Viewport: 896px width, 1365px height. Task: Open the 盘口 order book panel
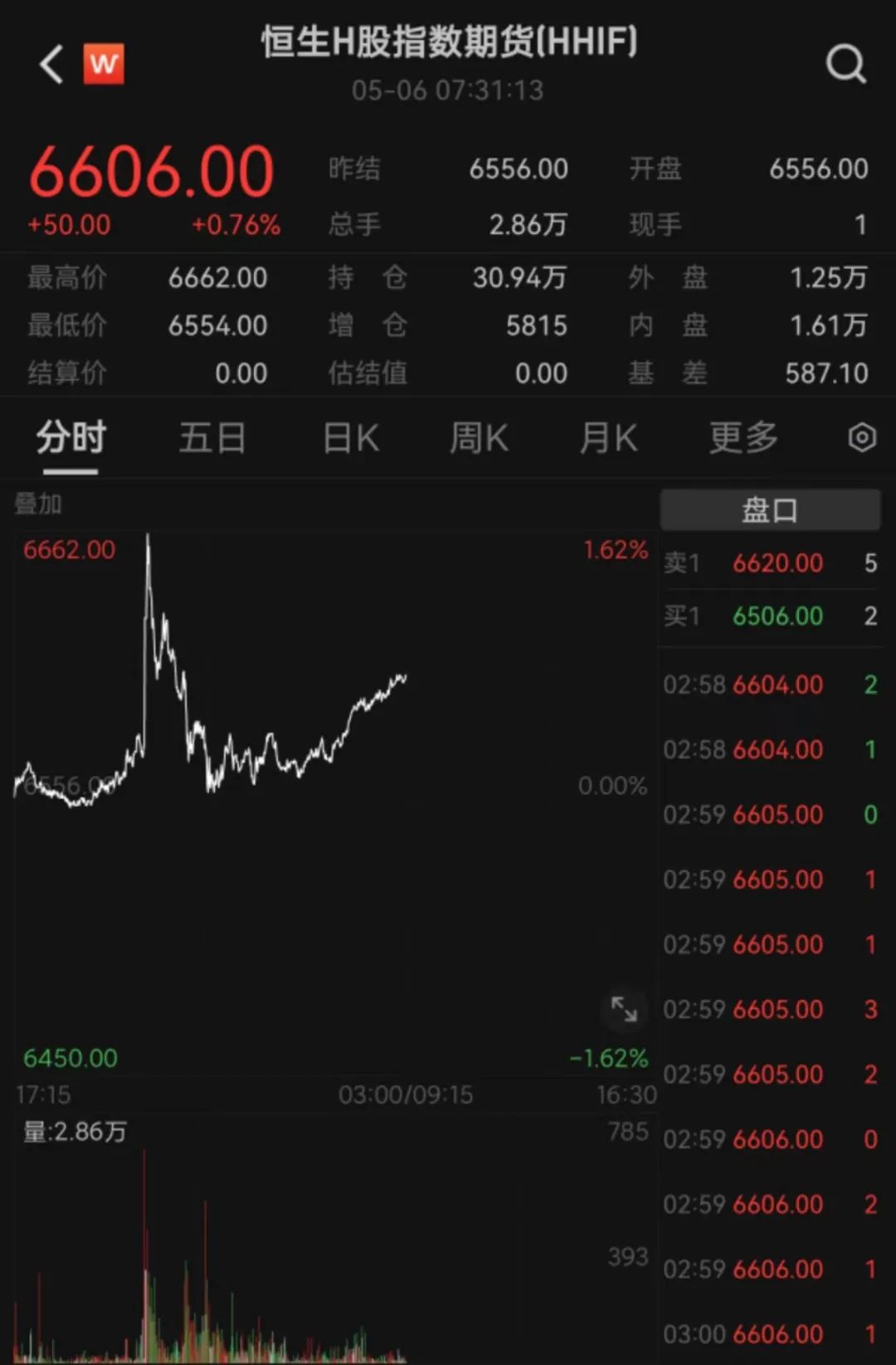[x=769, y=509]
